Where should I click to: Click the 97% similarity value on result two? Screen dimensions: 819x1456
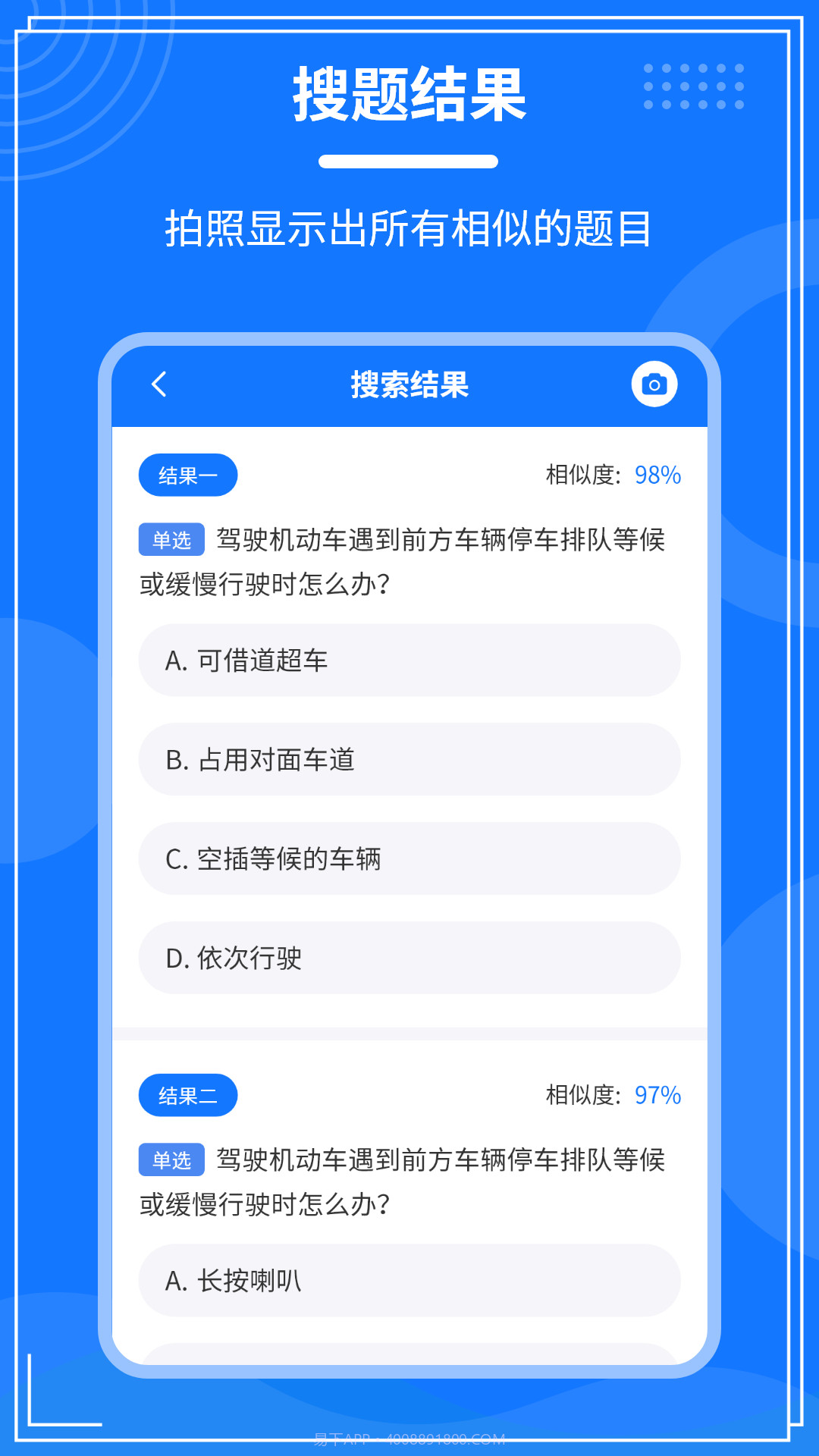tap(659, 1095)
